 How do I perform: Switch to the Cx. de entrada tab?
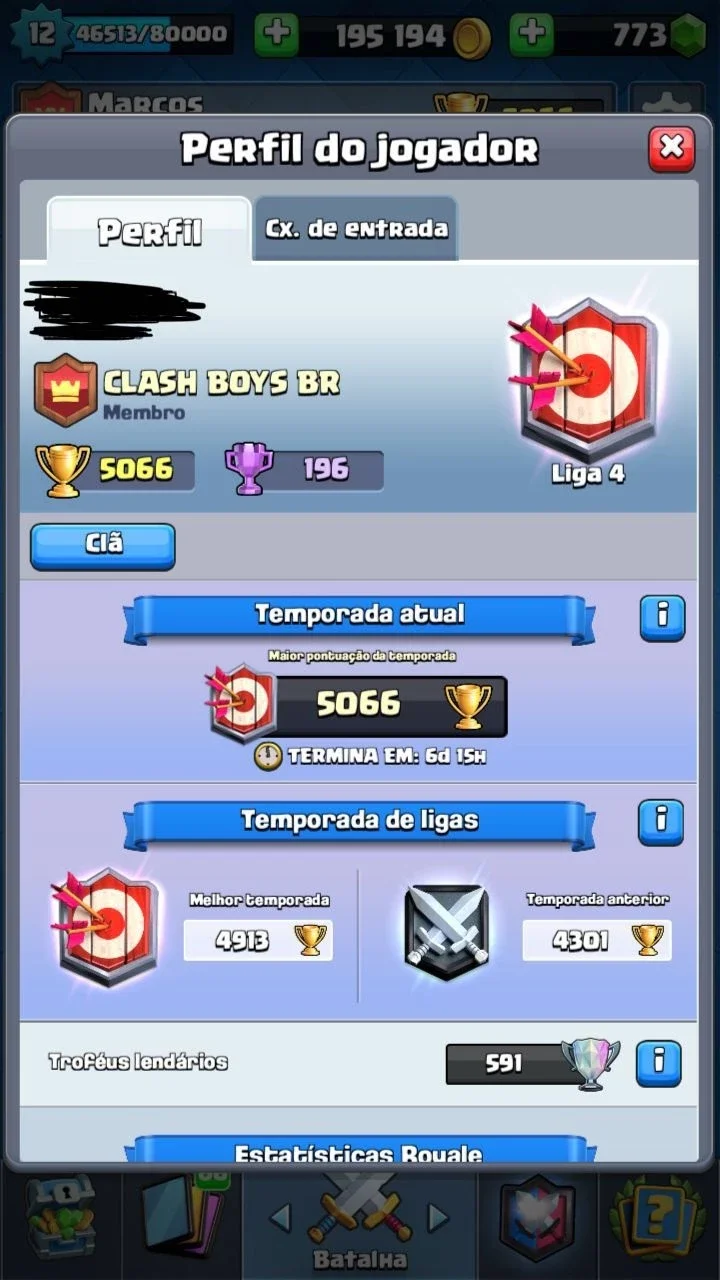click(x=356, y=228)
